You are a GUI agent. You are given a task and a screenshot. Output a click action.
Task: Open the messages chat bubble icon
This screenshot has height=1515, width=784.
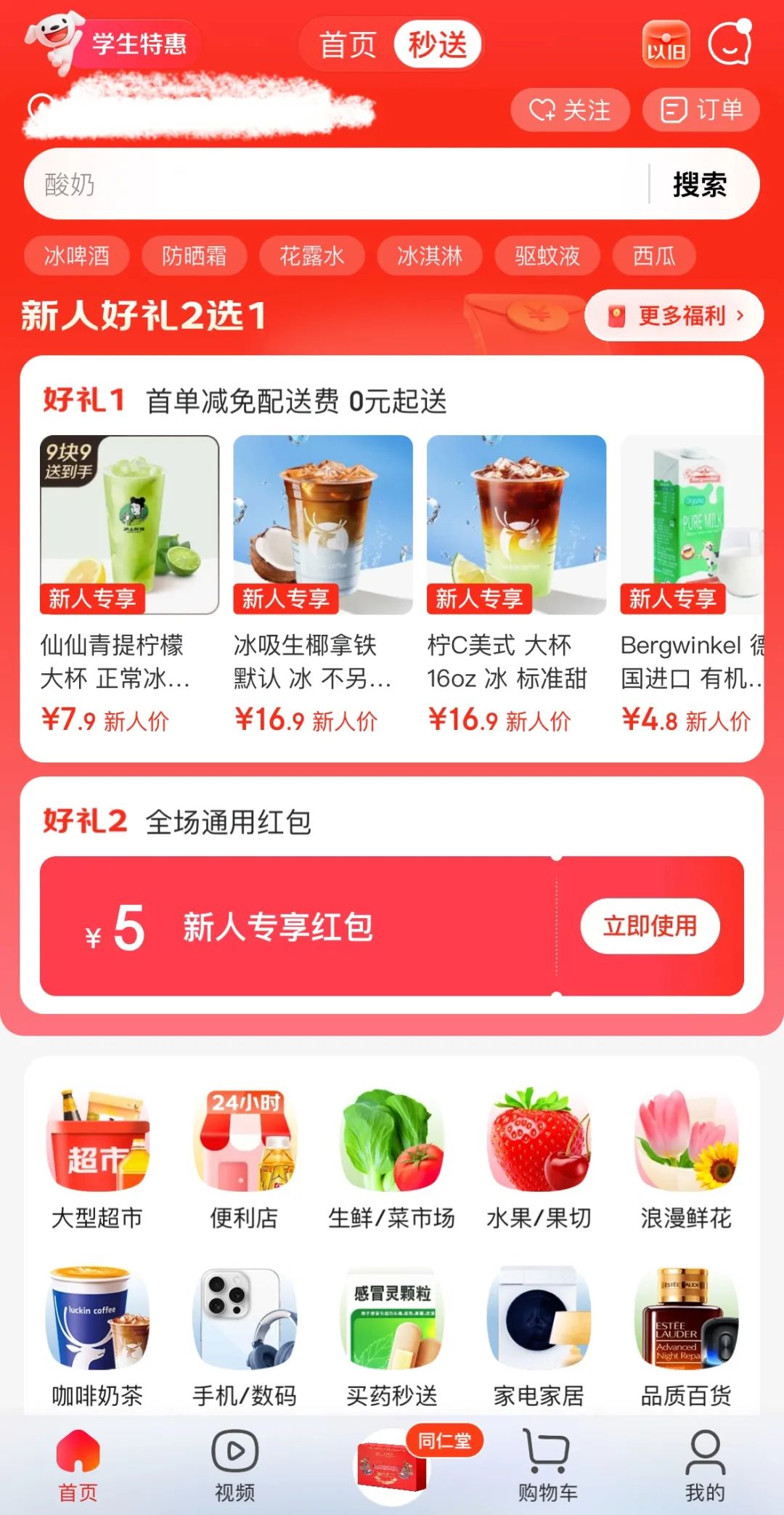730,44
